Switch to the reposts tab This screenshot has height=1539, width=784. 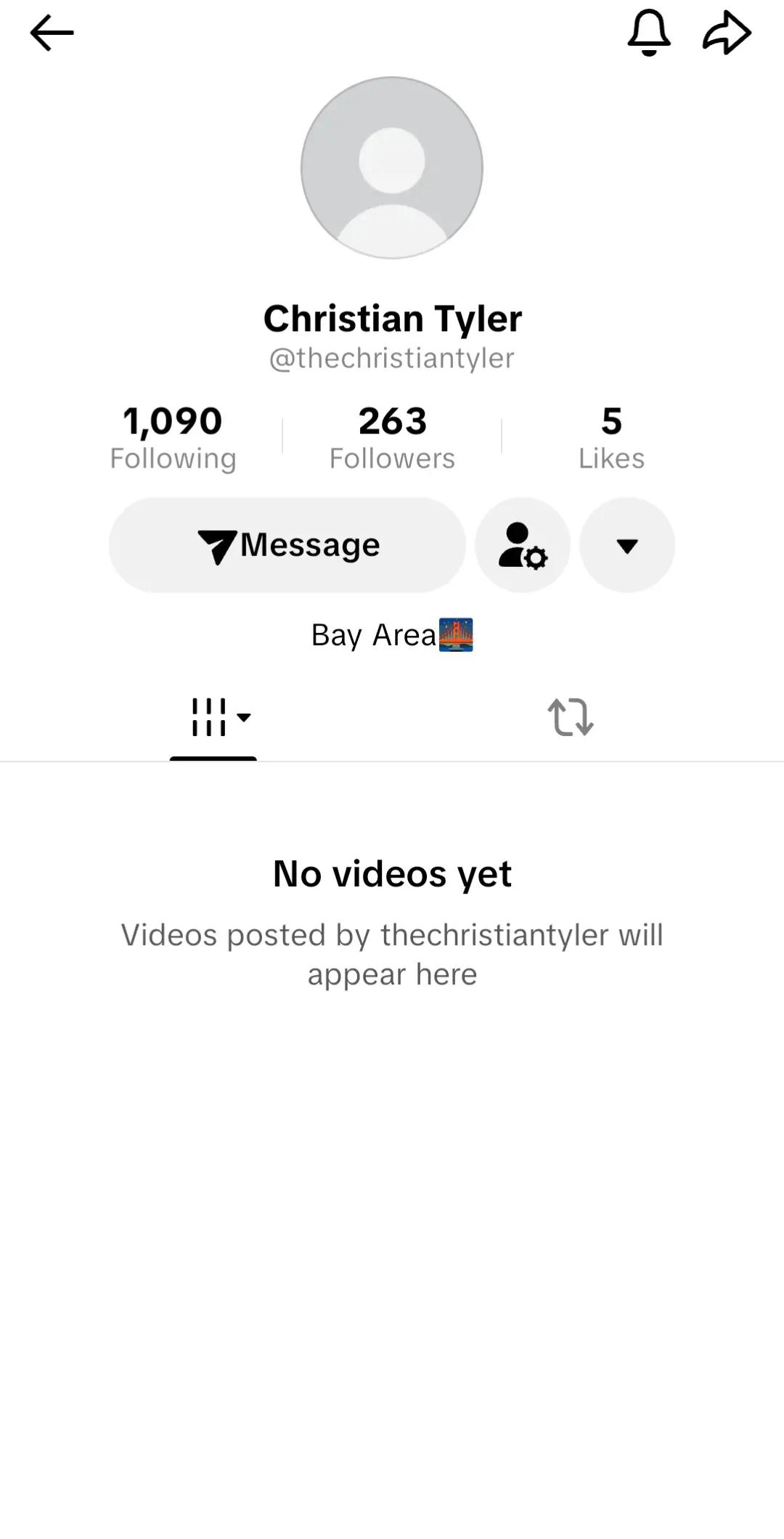tap(571, 717)
